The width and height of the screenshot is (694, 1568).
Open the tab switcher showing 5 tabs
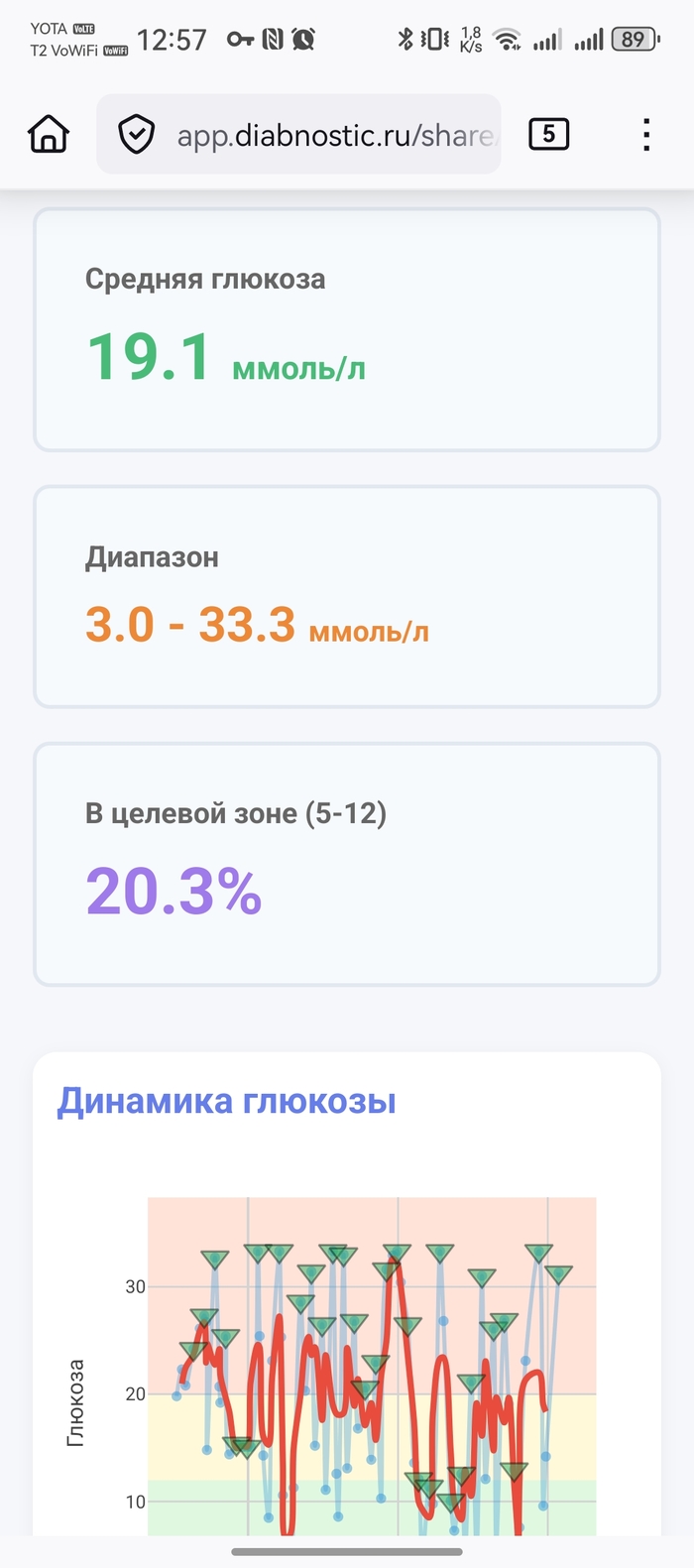click(x=548, y=134)
